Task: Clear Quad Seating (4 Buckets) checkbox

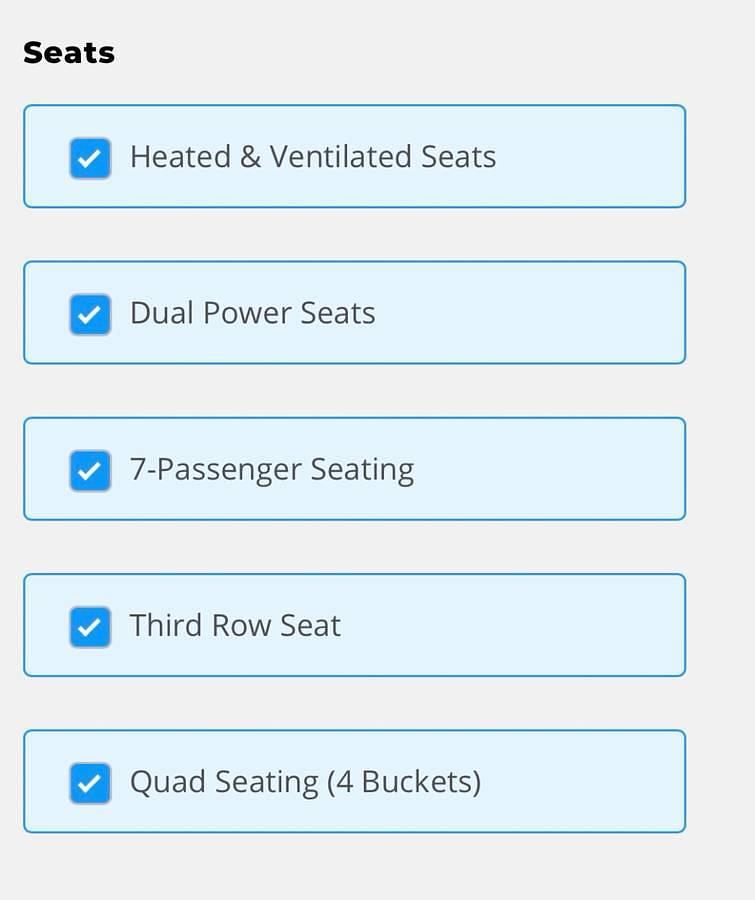Action: [x=90, y=783]
